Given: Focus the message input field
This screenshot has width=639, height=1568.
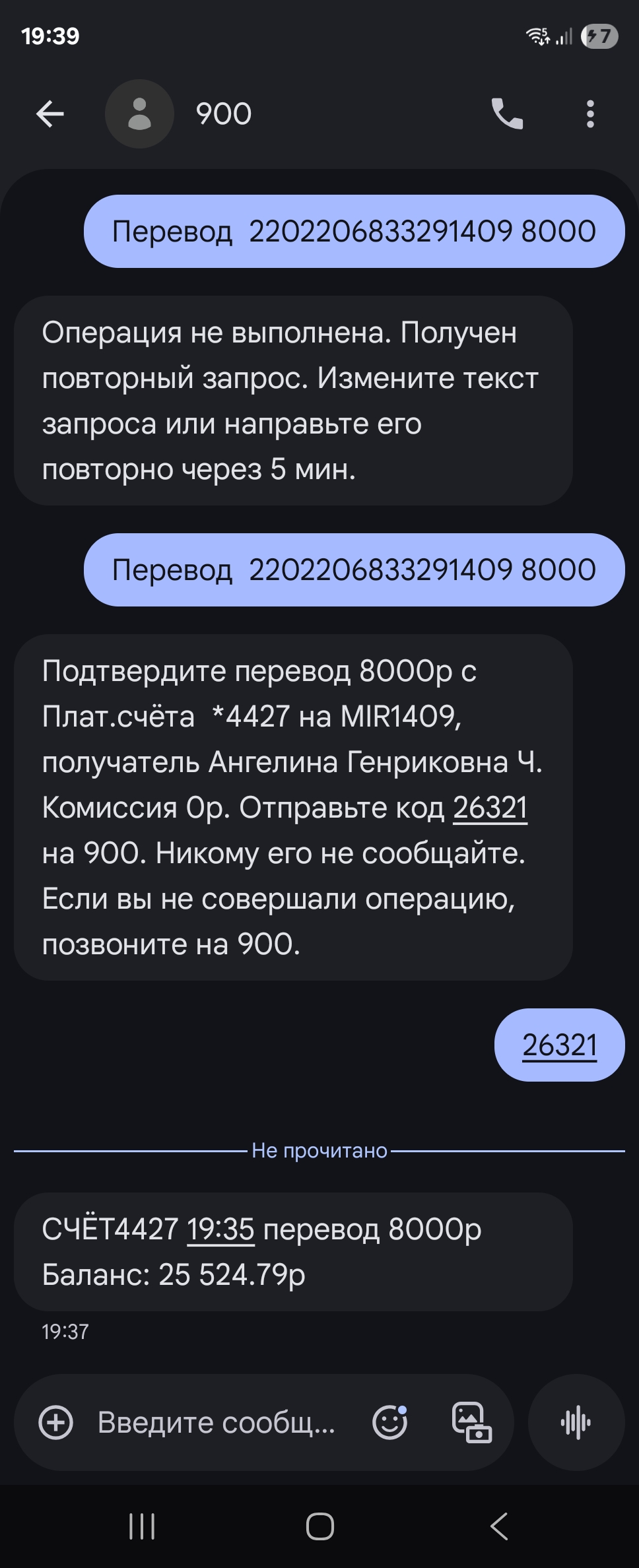Looking at the screenshot, I should [x=218, y=1422].
